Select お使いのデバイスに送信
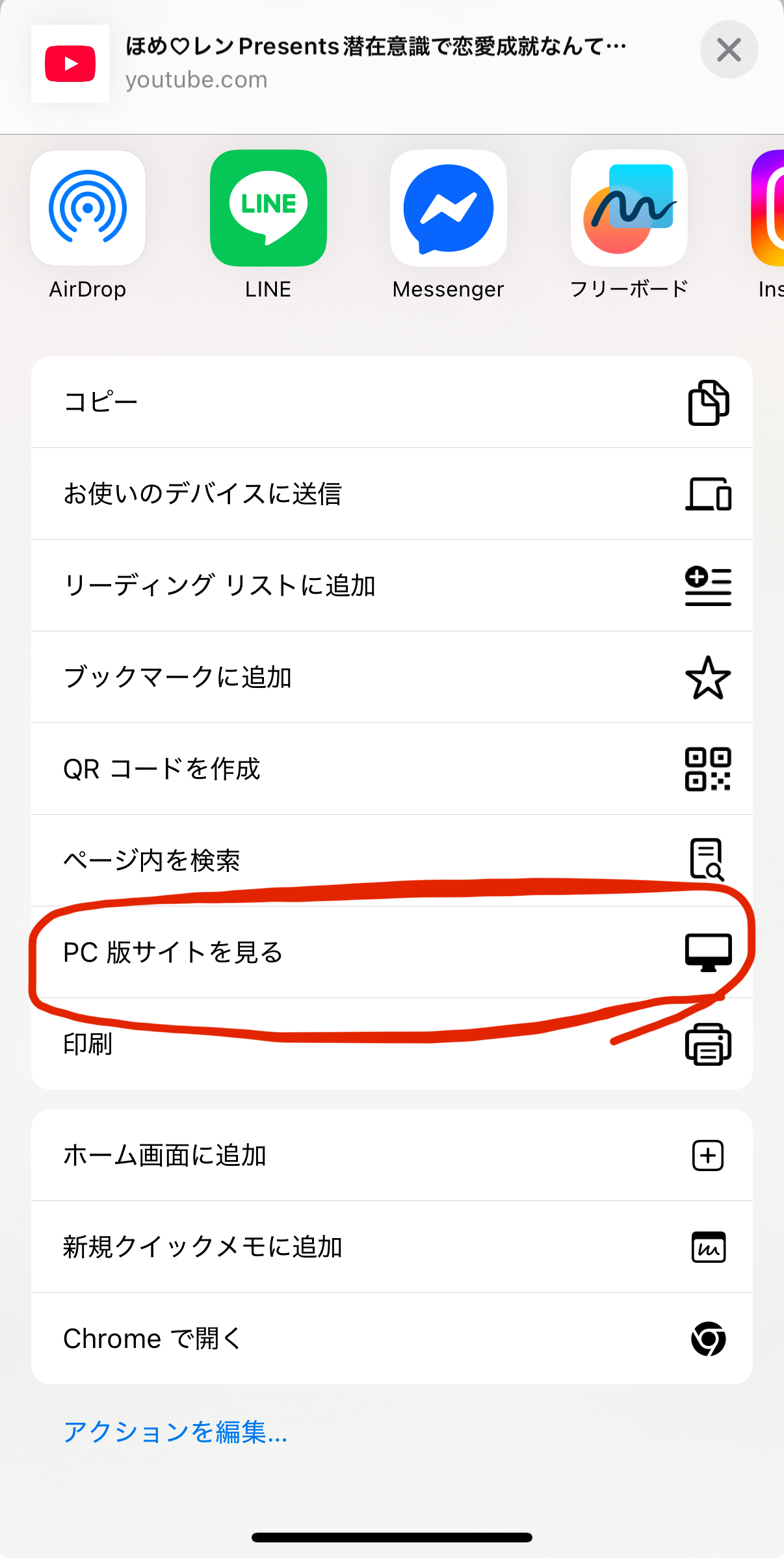The width and height of the screenshot is (784, 1558). pos(392,494)
